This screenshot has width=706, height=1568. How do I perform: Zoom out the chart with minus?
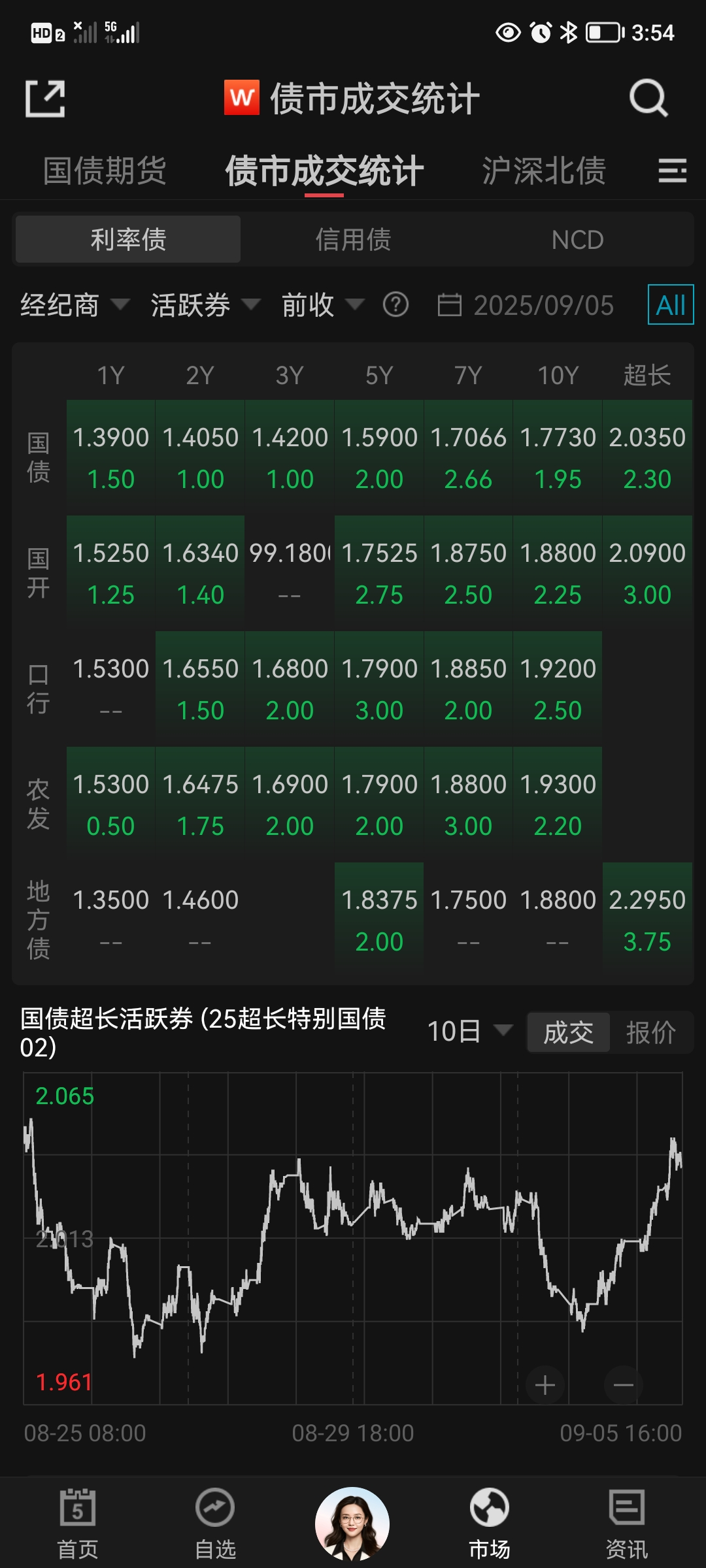click(623, 1384)
